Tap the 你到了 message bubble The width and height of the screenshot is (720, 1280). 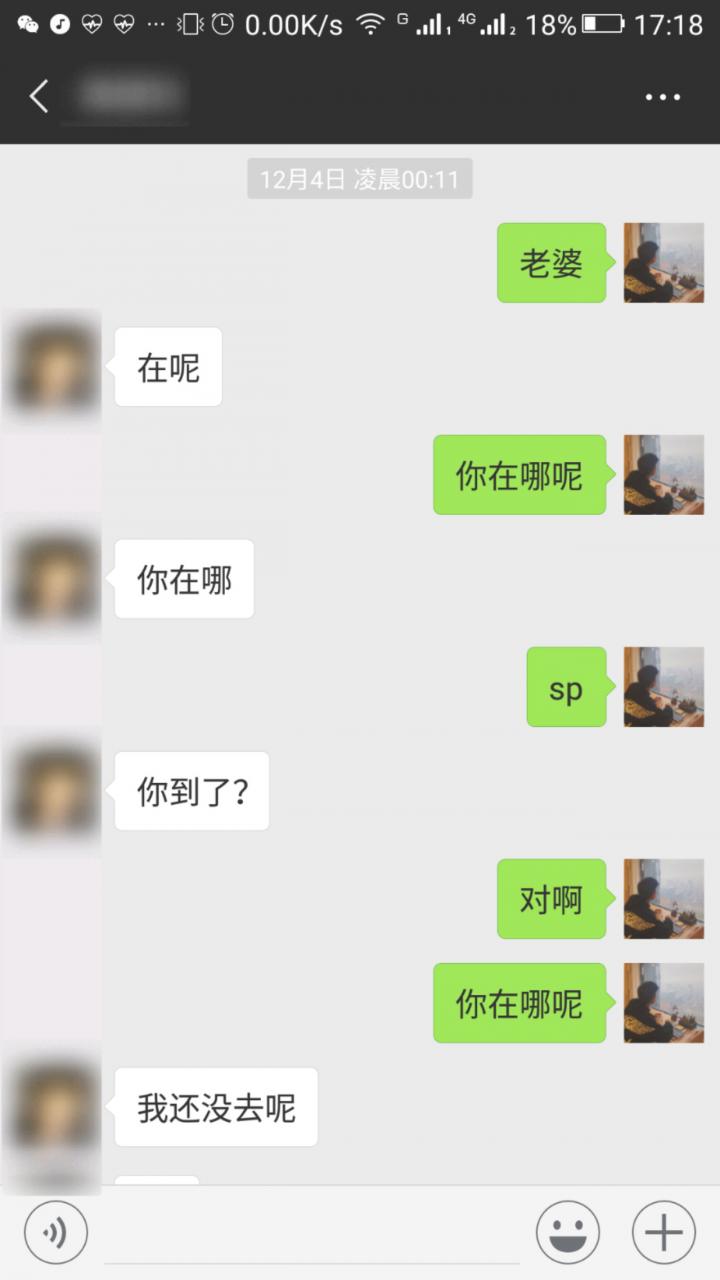(x=191, y=791)
